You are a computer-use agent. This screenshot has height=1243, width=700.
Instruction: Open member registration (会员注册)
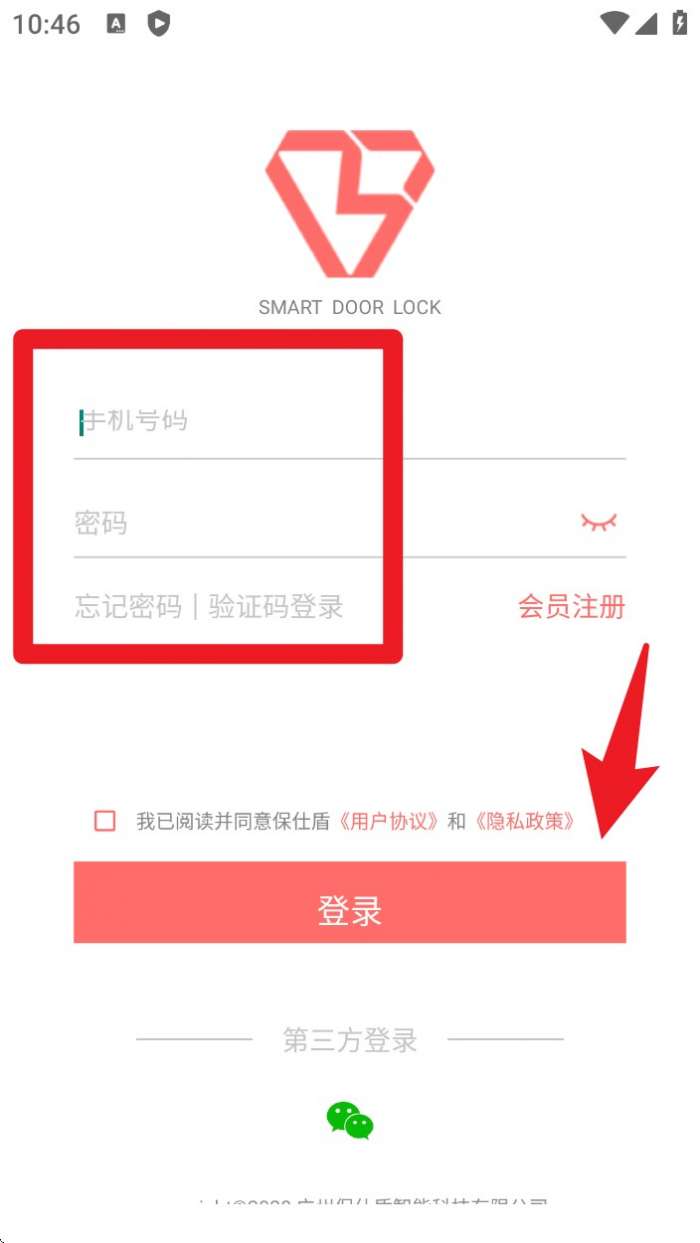pos(571,606)
